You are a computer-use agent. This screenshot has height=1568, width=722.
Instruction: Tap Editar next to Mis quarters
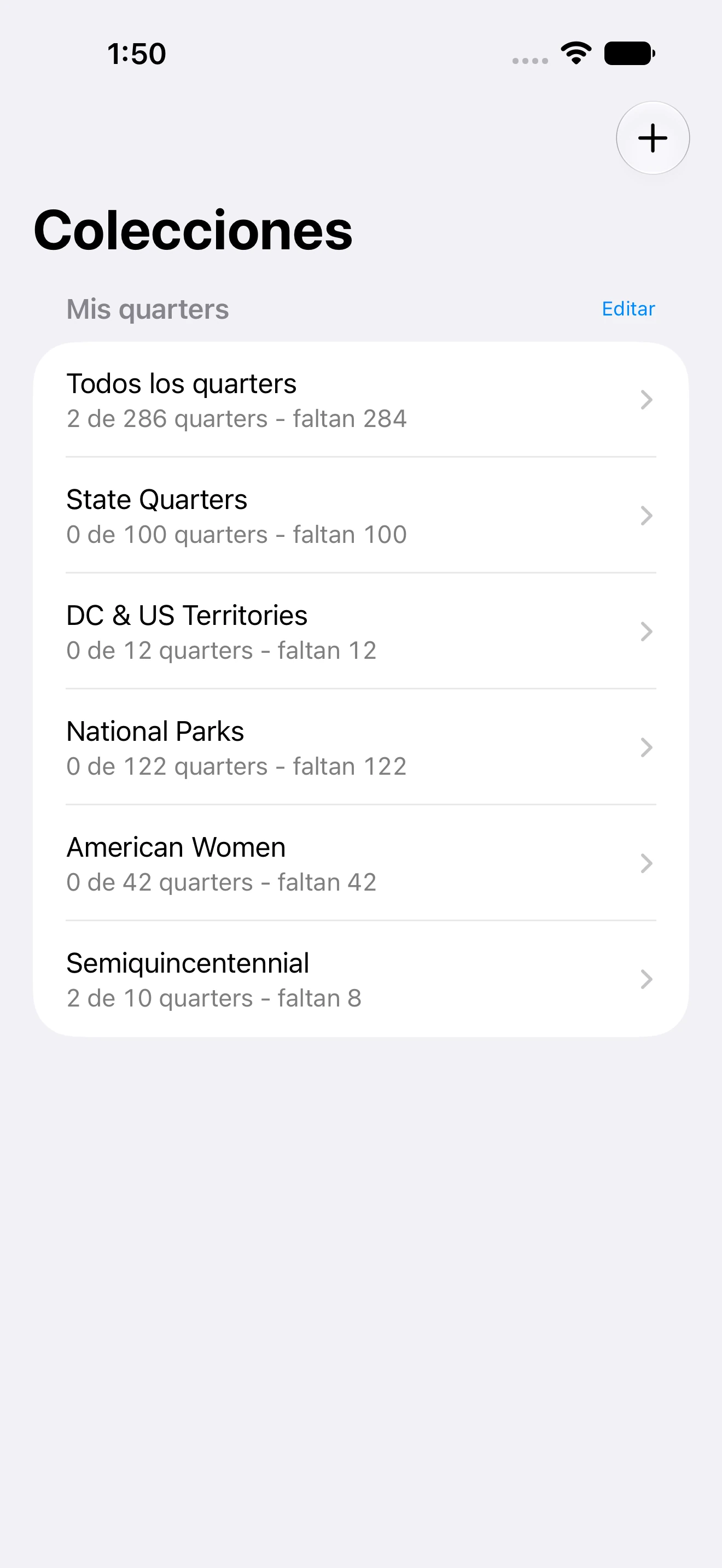click(x=628, y=308)
